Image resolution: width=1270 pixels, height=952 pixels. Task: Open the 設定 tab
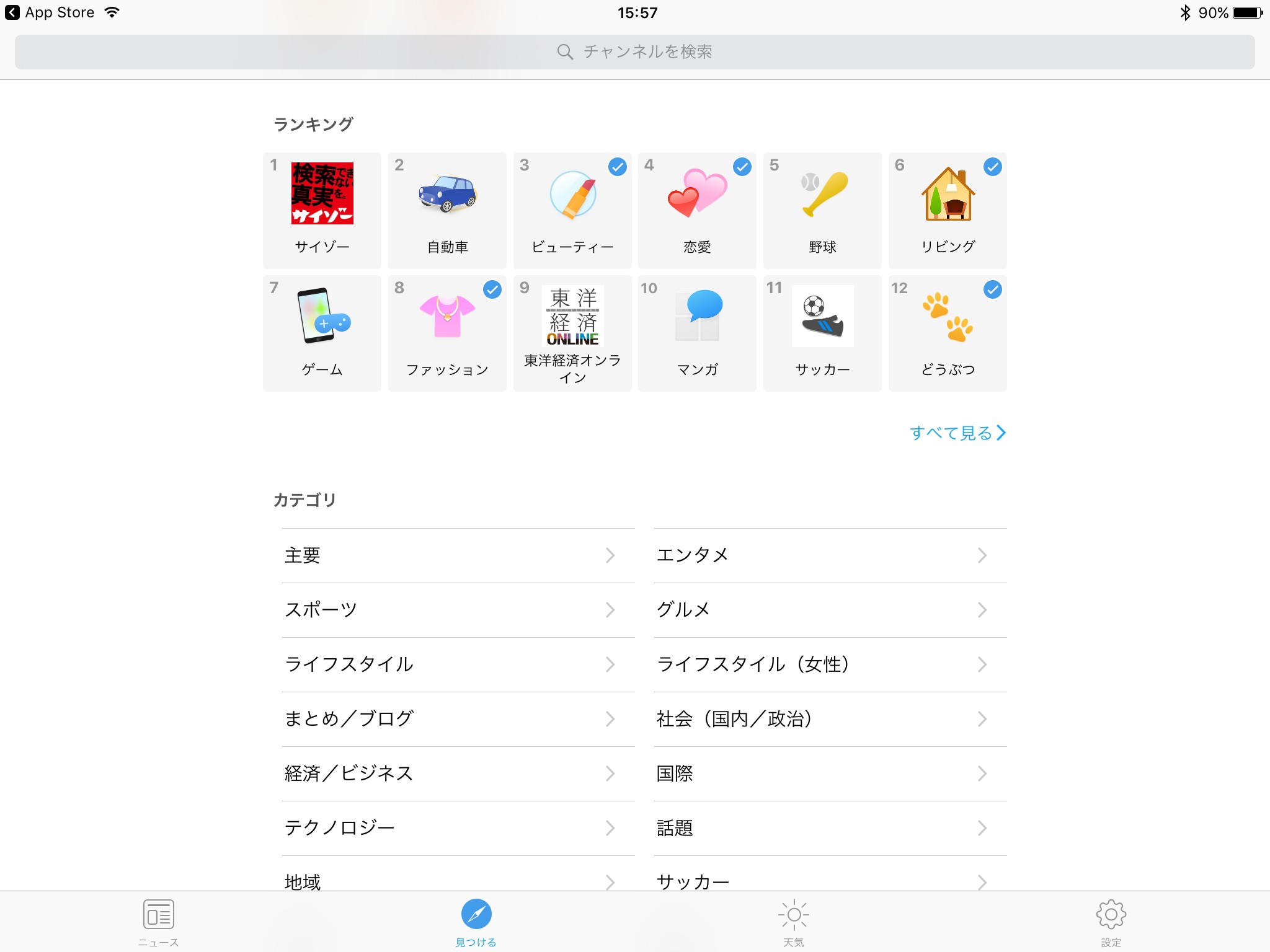click(x=1111, y=922)
